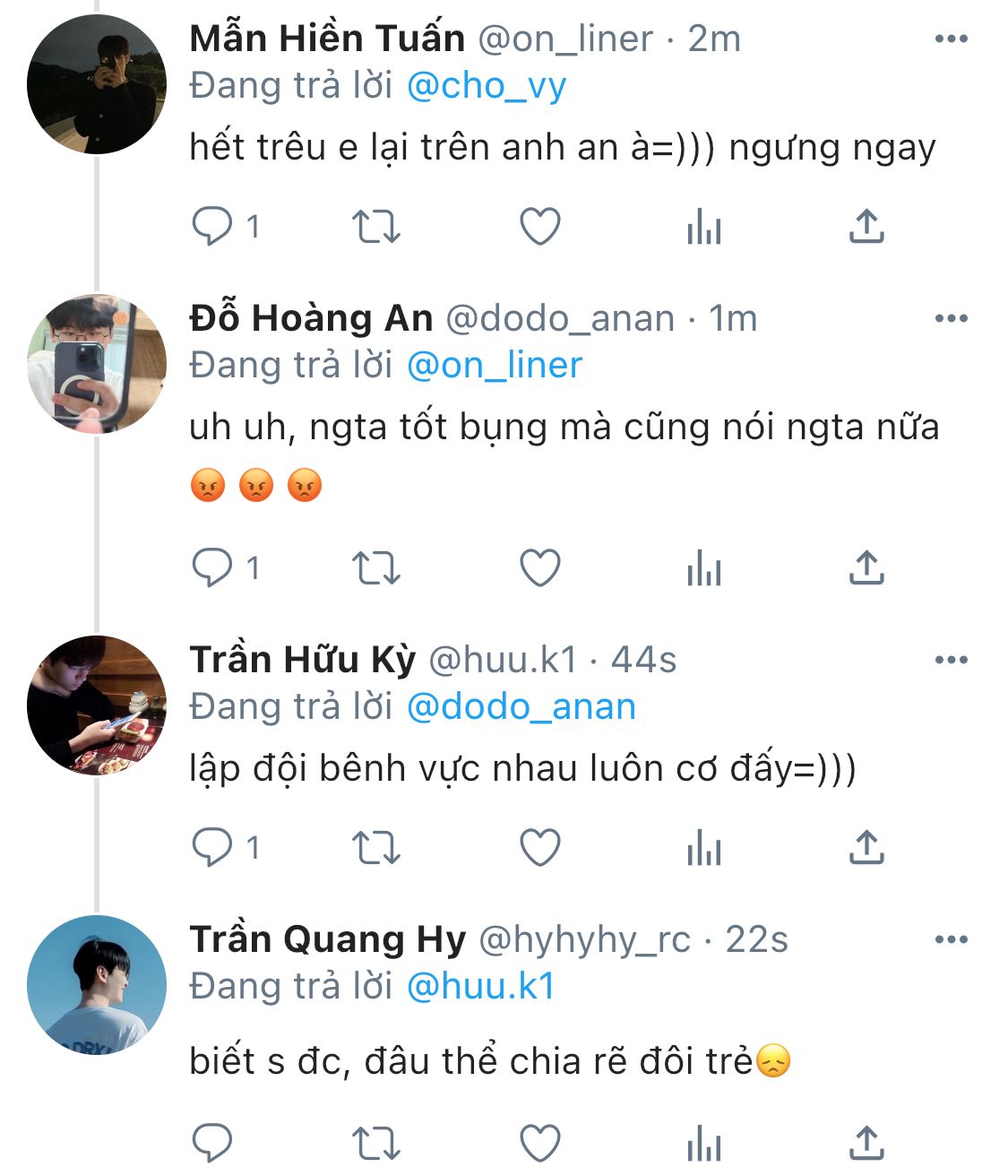This screenshot has height=1176, width=1008.
Task: Open Đỗ Hoàng An's profile picture
Action: tap(97, 364)
